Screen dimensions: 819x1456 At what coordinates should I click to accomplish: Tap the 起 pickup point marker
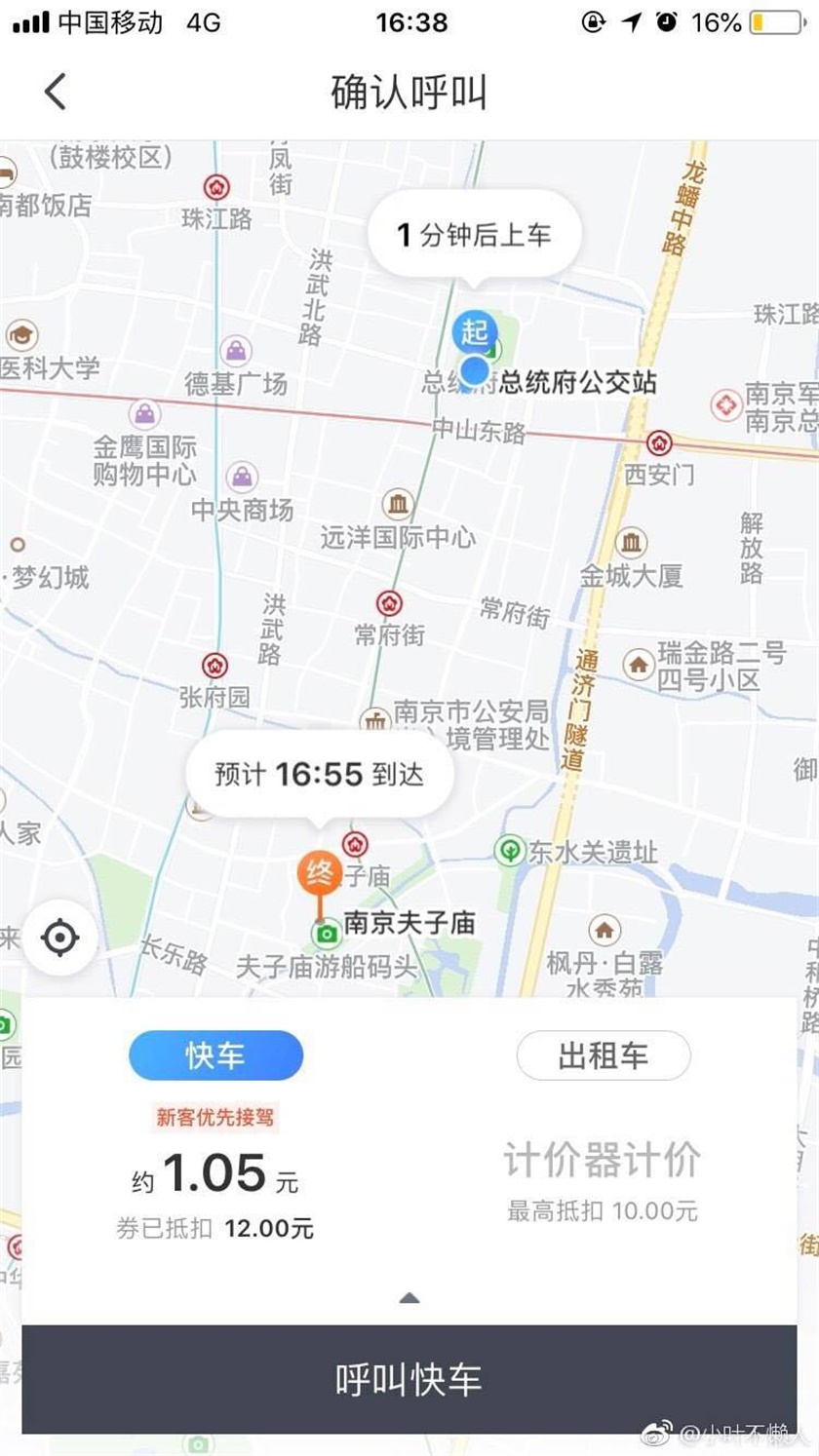[x=475, y=333]
